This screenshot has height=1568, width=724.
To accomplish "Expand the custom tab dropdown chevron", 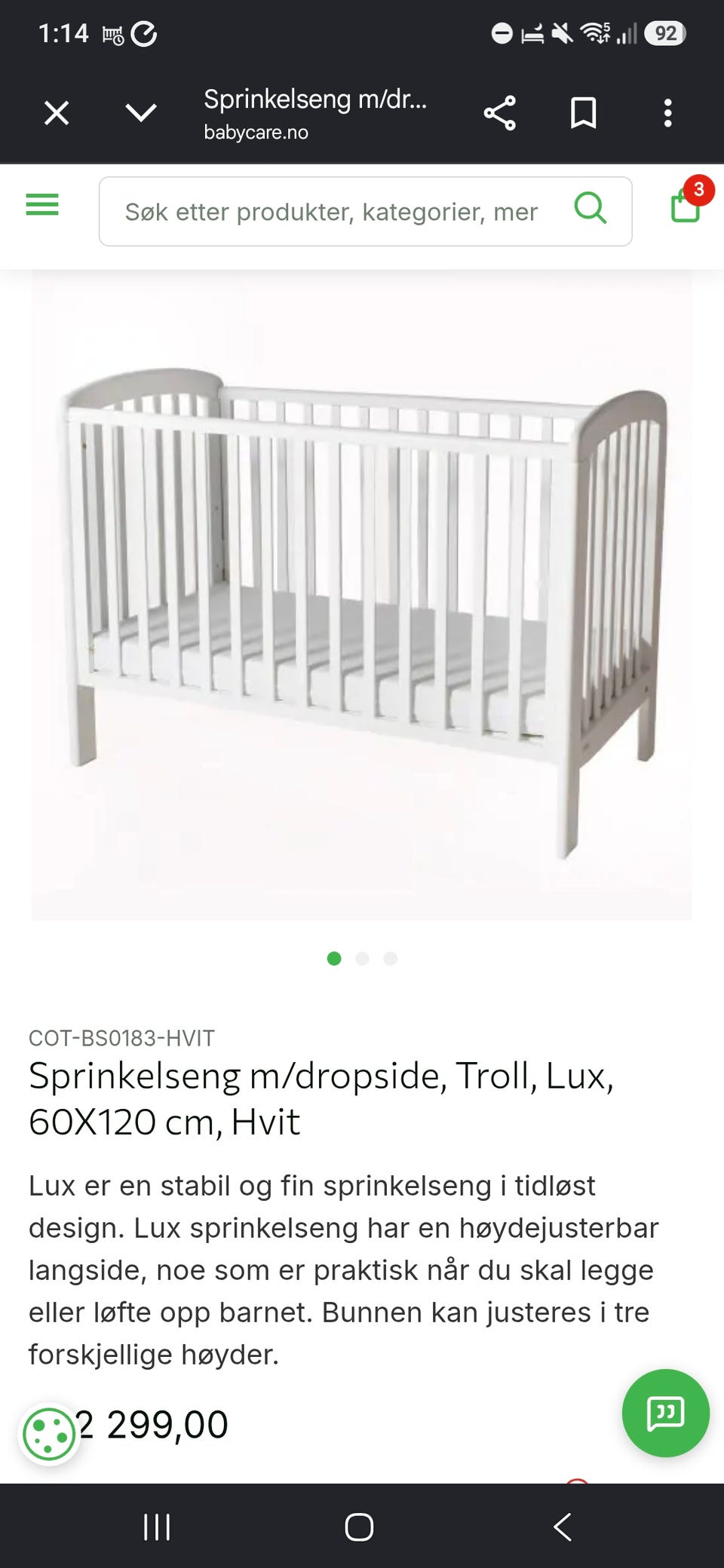I will point(141,113).
